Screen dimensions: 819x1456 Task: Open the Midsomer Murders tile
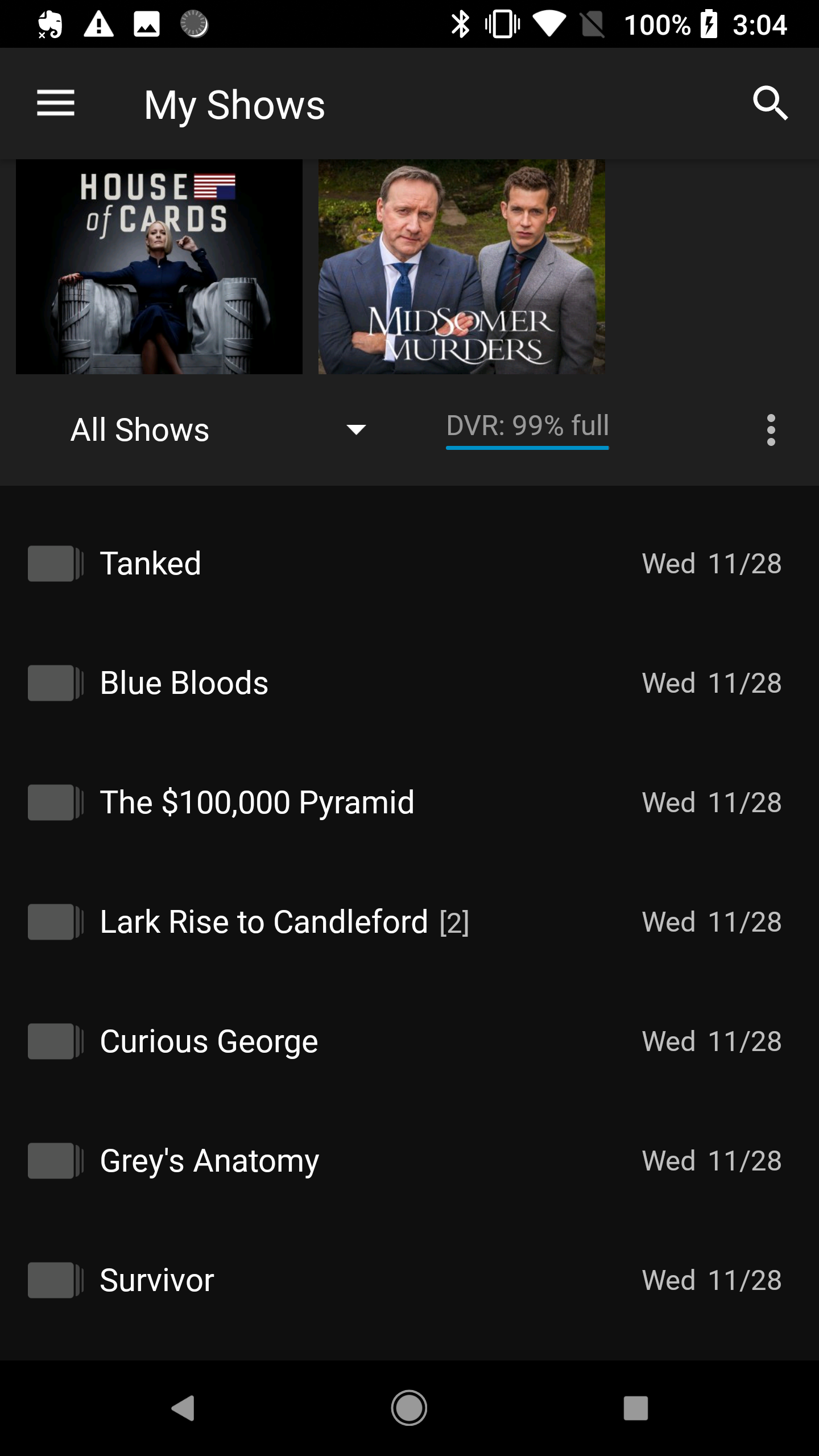tap(461, 266)
